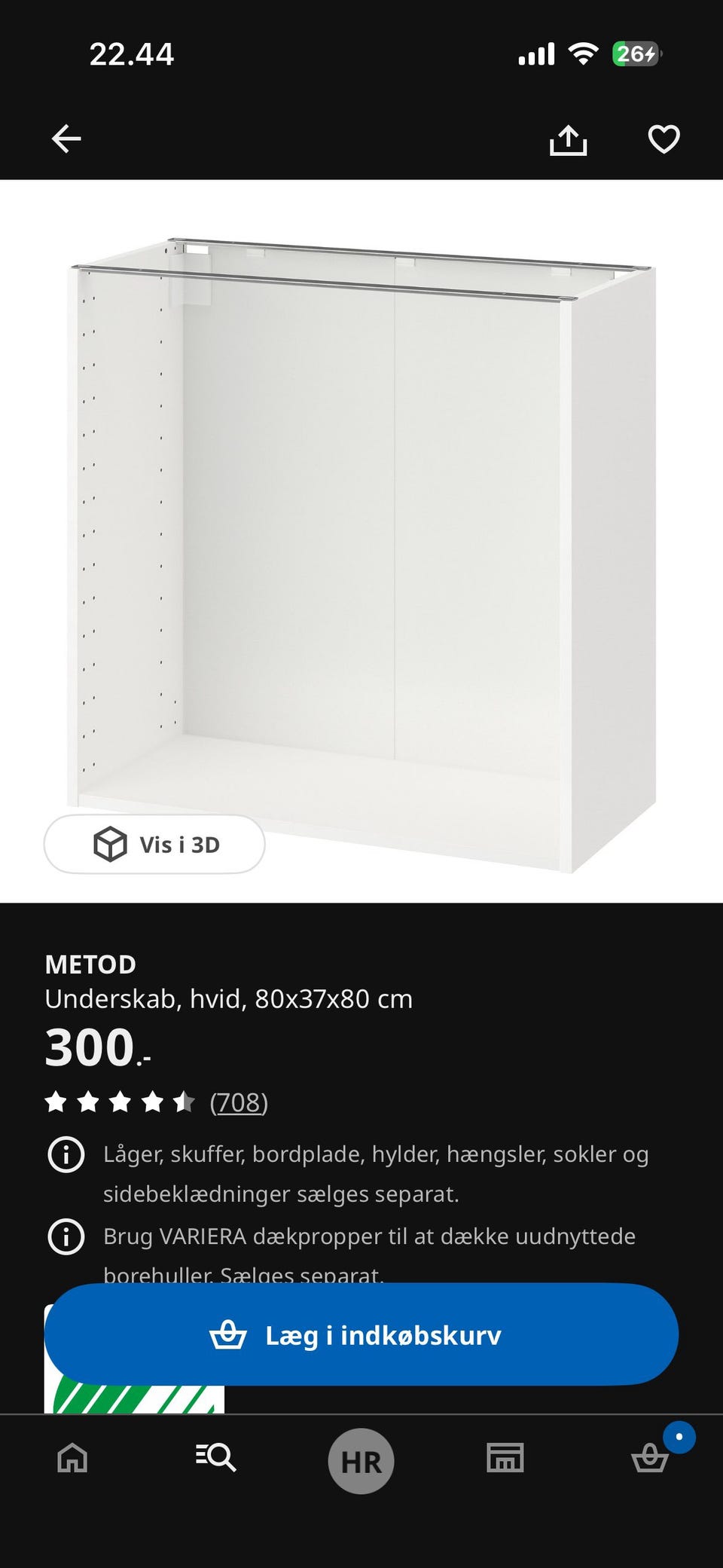Viewport: 723px width, 1568px height.
Task: Go back using the top arrow
Action: pyautogui.click(x=66, y=139)
